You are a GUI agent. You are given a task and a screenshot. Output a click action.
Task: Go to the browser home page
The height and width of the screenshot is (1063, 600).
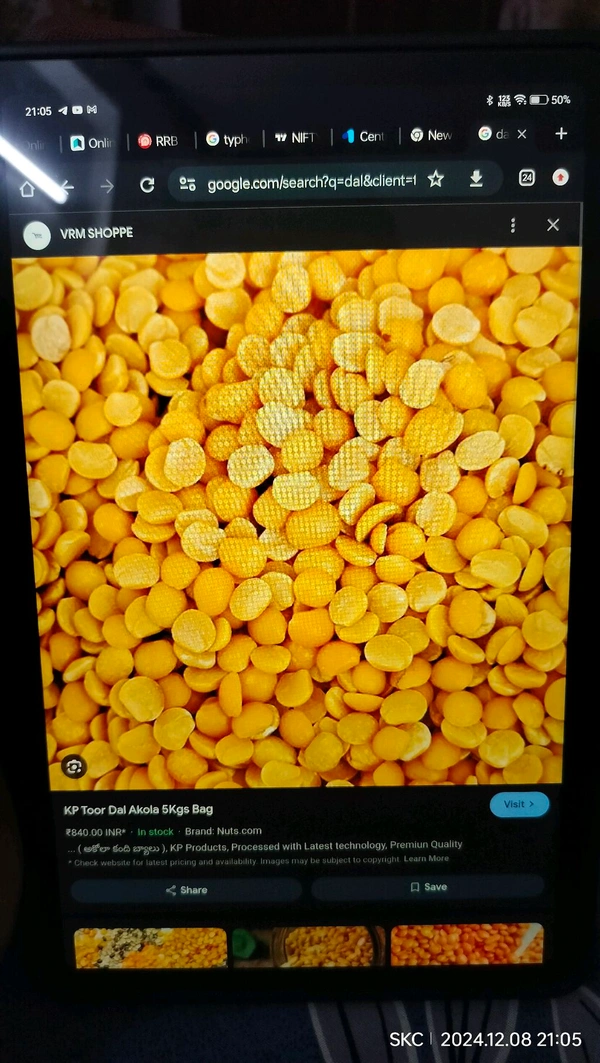[27, 188]
